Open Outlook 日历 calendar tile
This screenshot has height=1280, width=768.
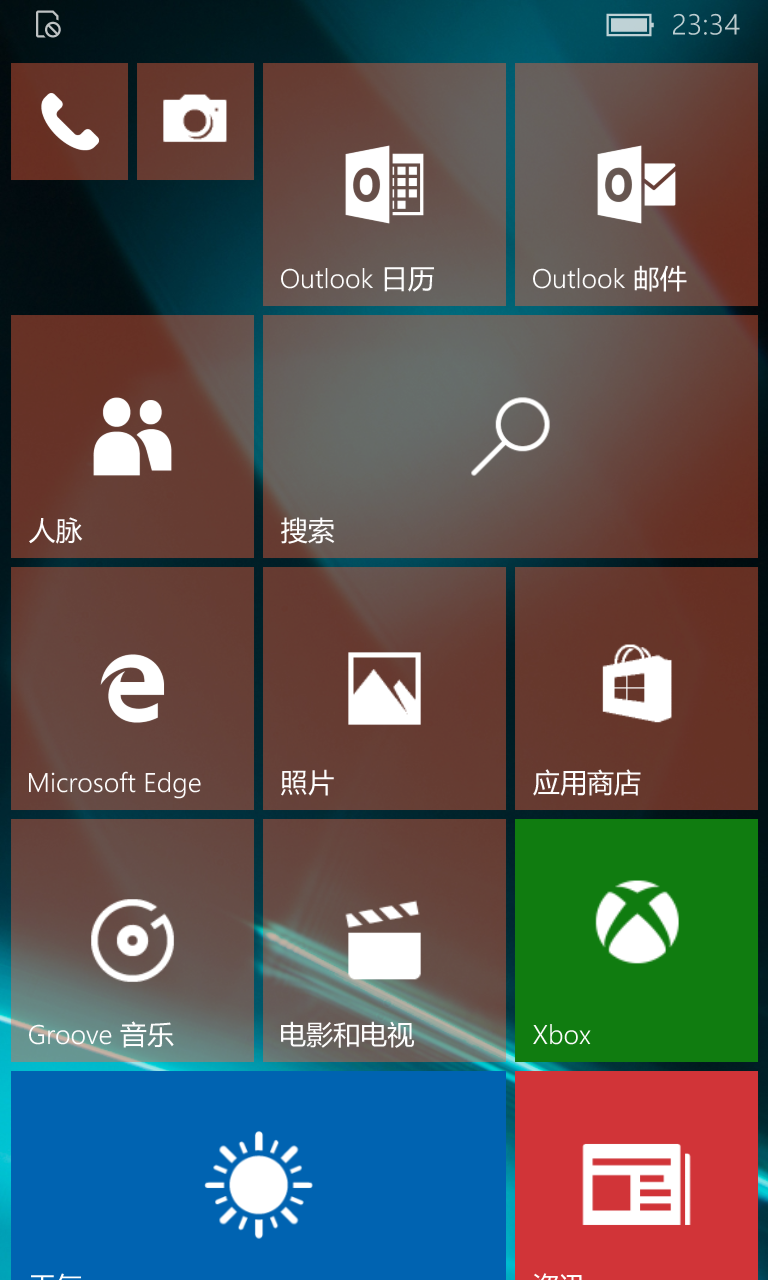(384, 184)
